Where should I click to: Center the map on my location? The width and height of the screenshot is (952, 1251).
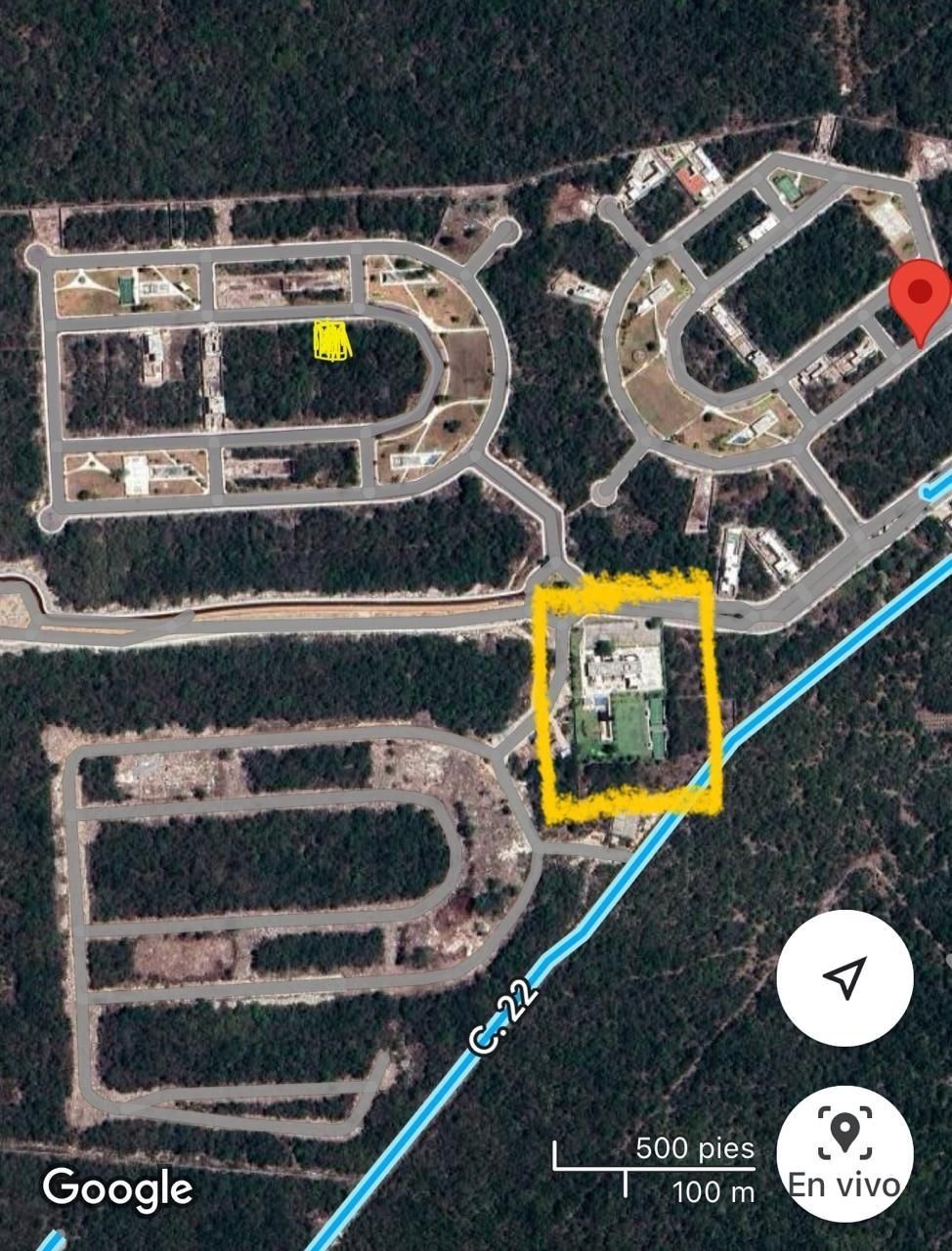[x=844, y=976]
